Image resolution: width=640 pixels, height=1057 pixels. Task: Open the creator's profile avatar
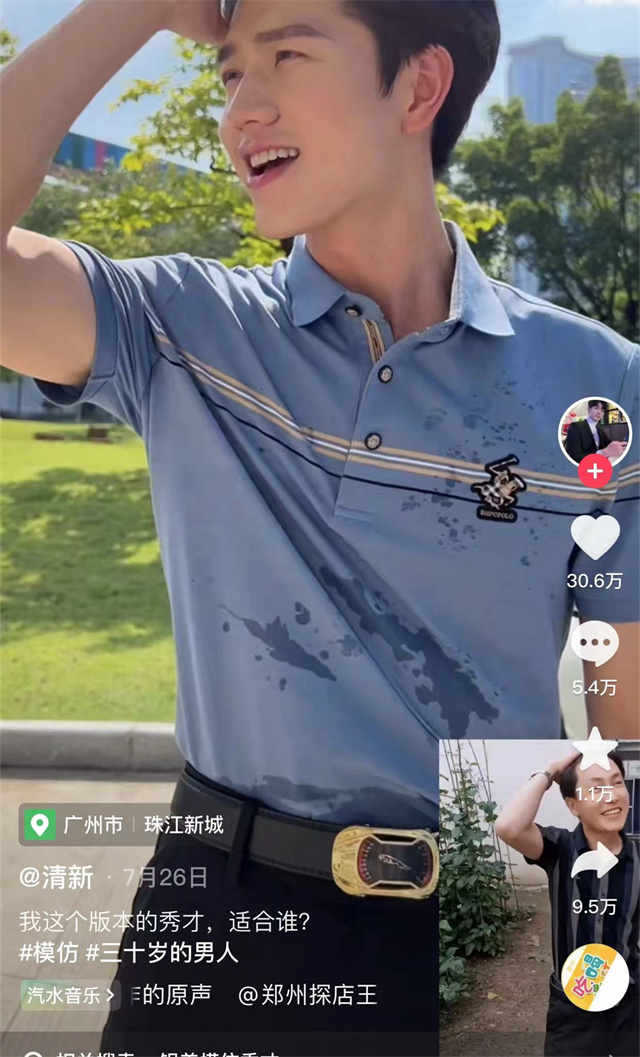[594, 431]
